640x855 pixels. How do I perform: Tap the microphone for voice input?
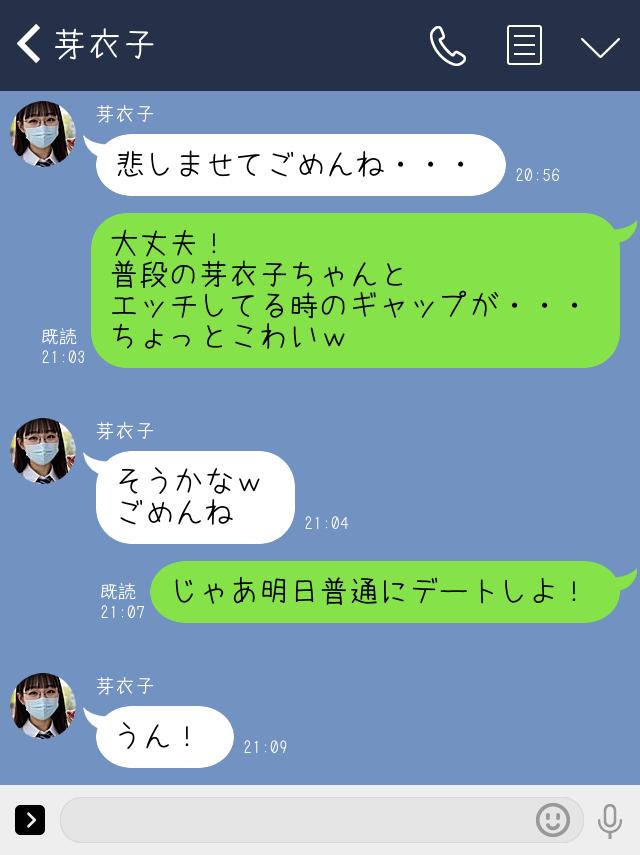coord(609,820)
